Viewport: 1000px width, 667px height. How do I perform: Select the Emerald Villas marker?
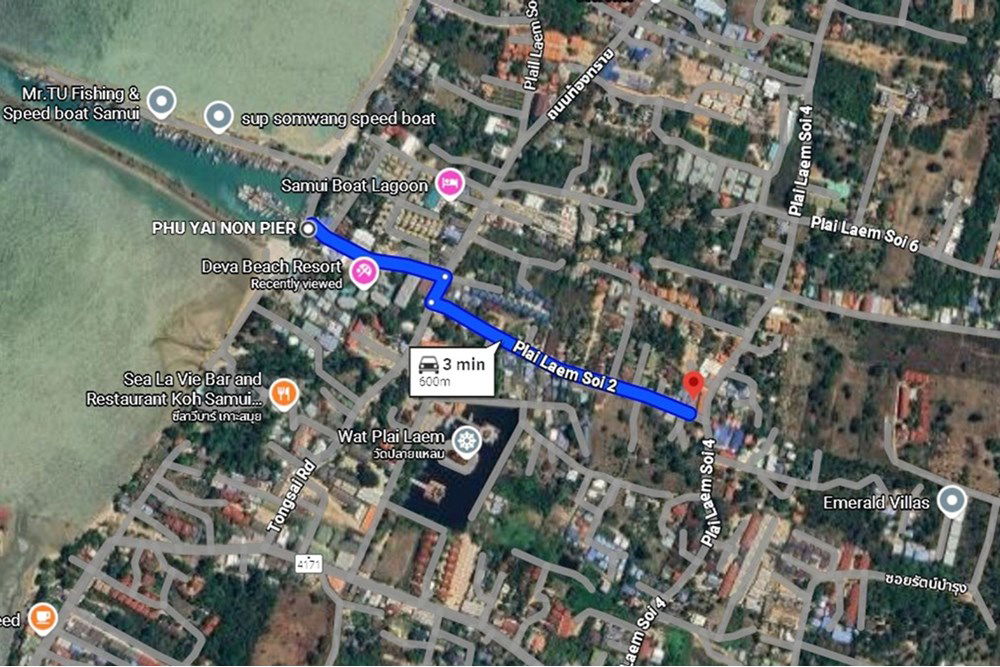tap(952, 501)
